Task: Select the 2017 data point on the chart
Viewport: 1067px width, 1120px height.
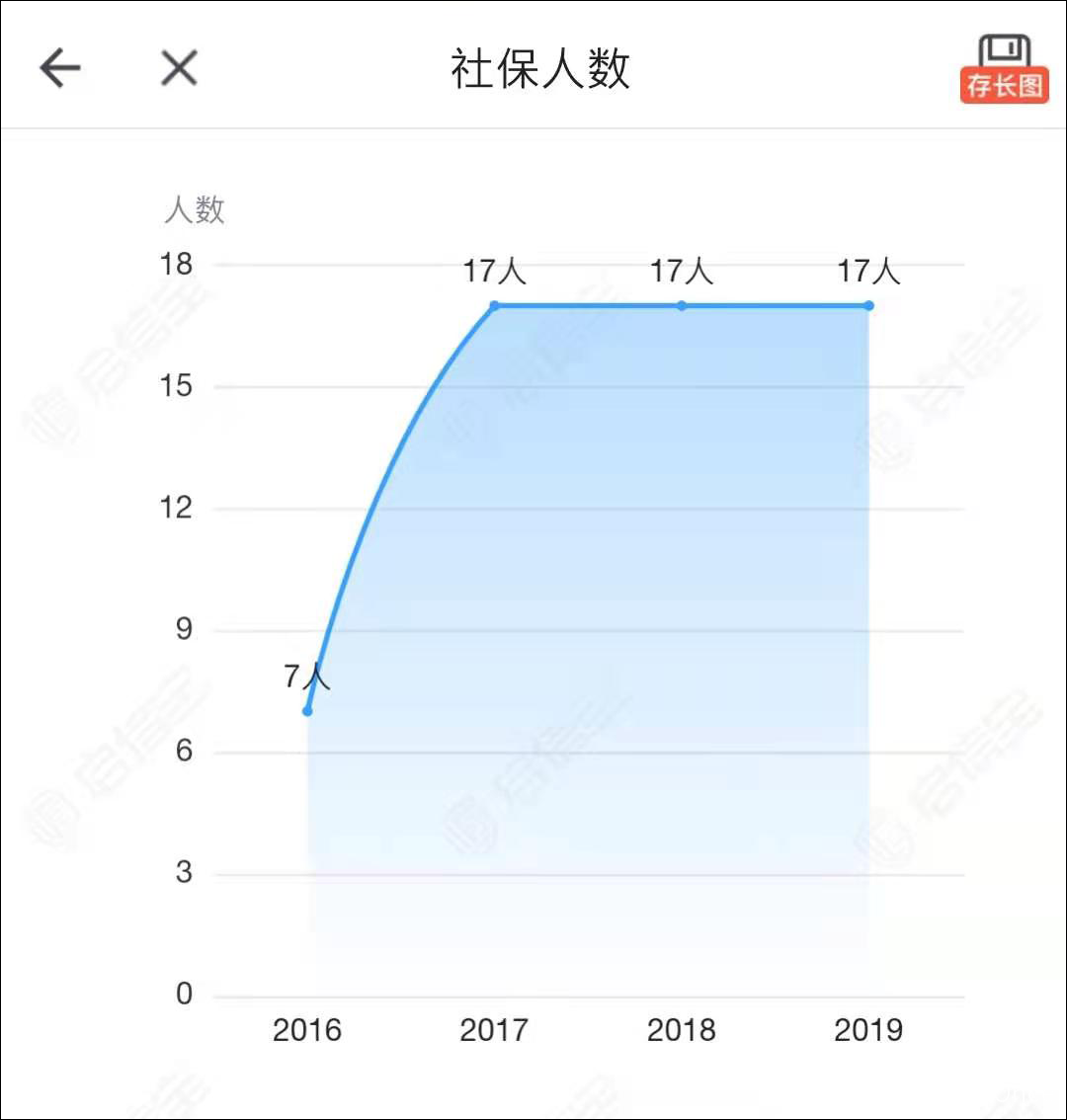Action: coord(495,306)
